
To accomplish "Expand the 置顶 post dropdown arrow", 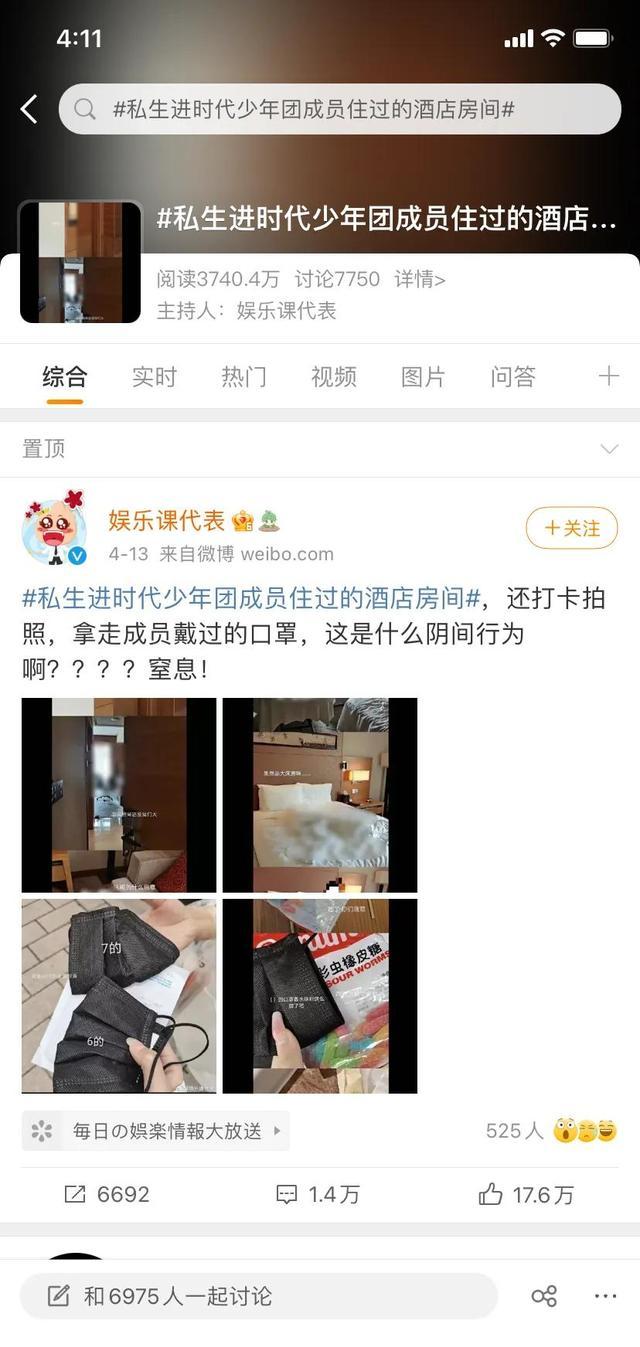I will [x=608, y=449].
